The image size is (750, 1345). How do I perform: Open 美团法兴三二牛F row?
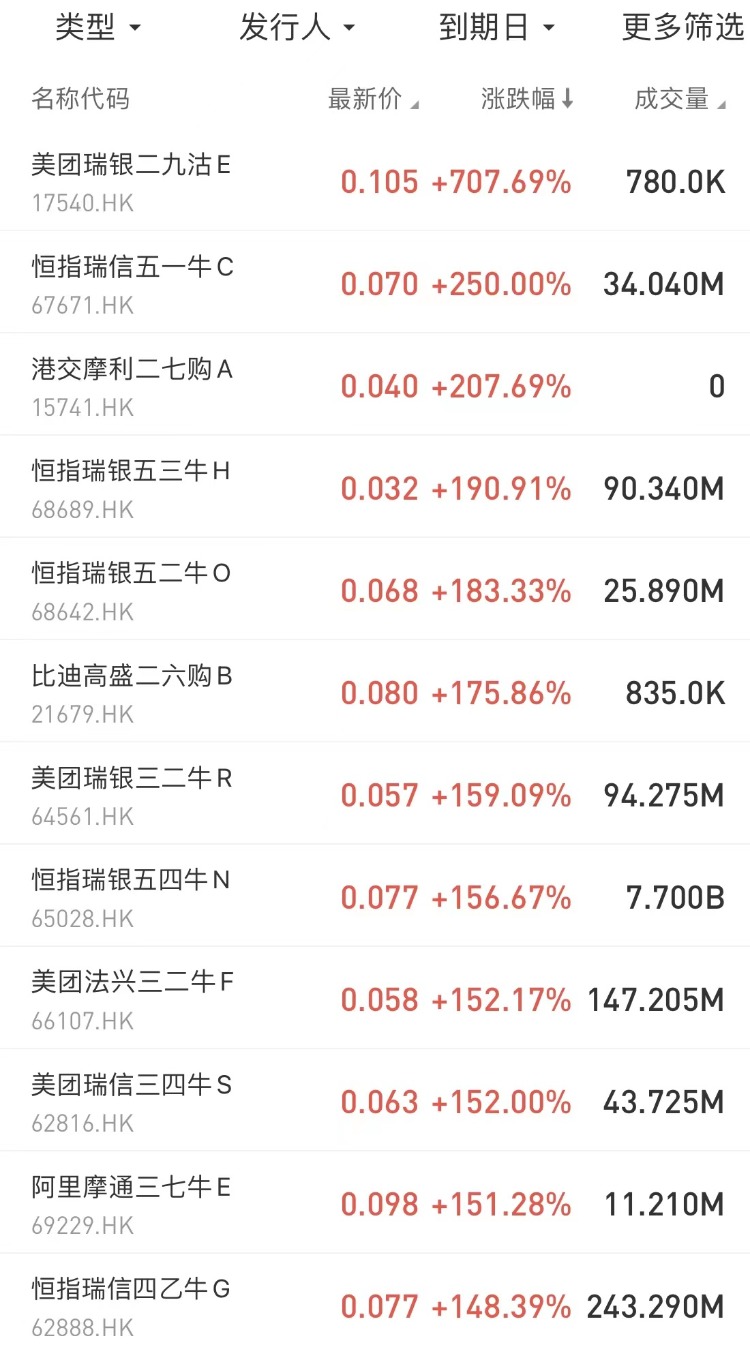tap(375, 998)
